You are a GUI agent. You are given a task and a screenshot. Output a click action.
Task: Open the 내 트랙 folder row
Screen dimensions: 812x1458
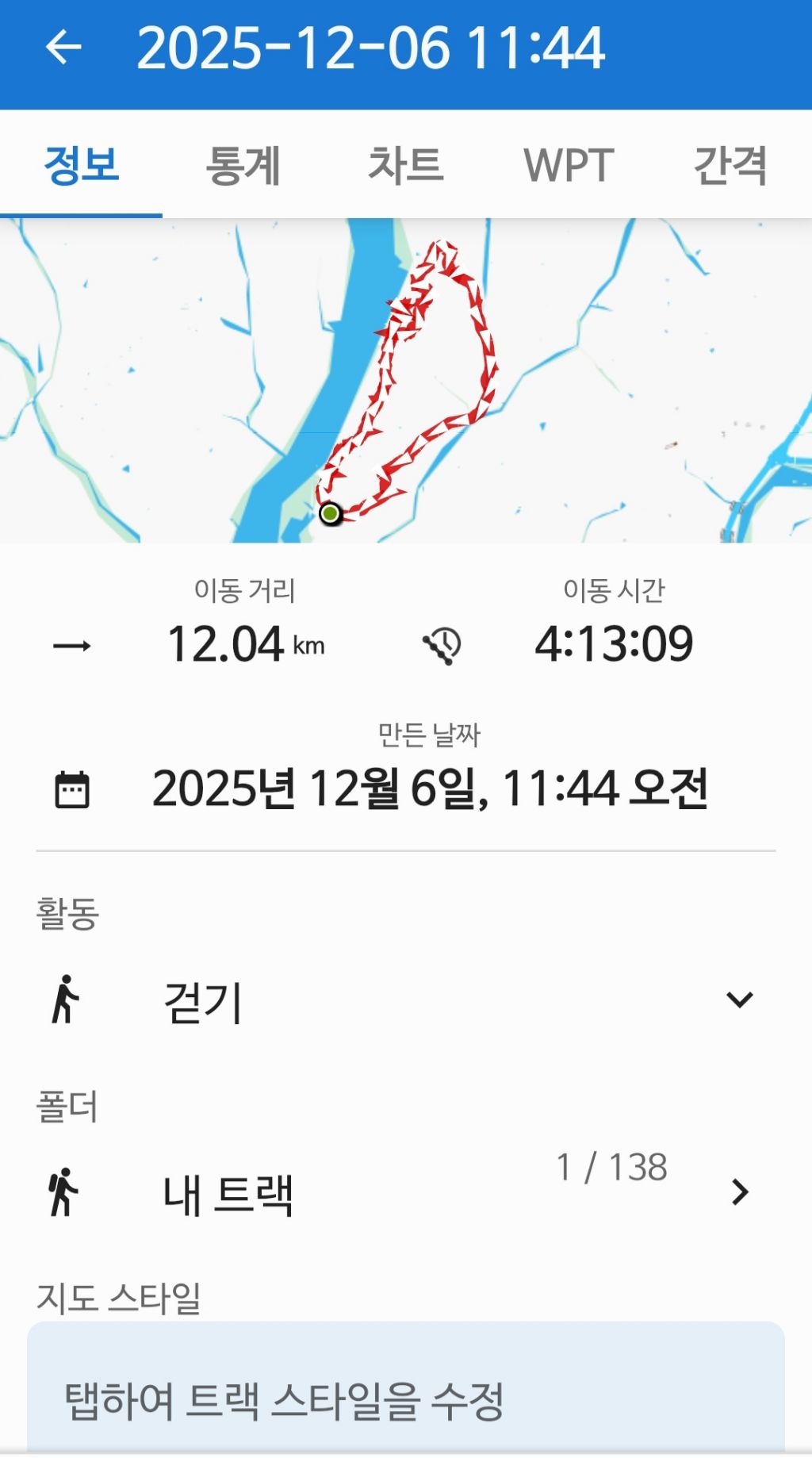pyautogui.click(x=396, y=1191)
